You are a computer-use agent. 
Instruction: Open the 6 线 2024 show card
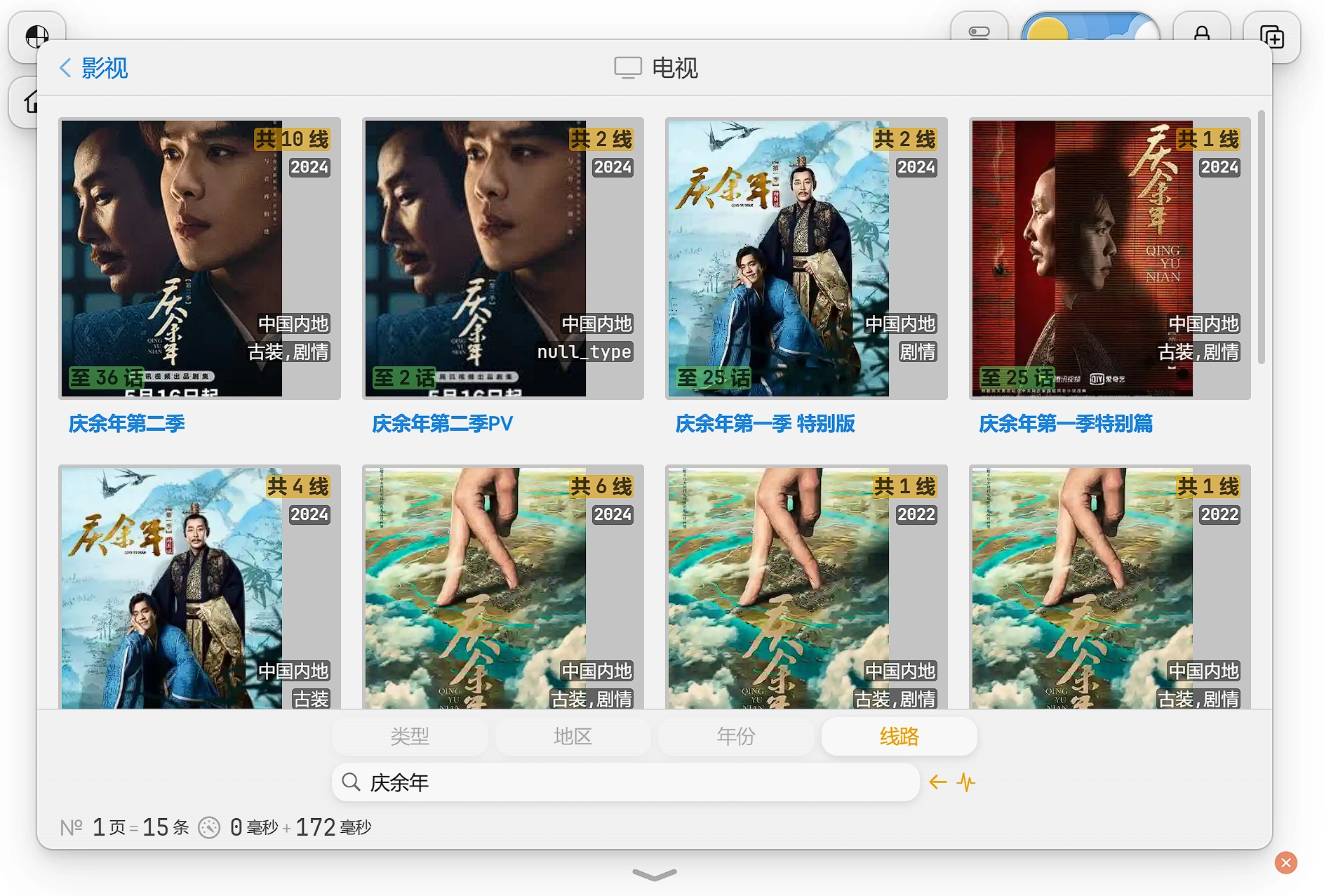point(502,587)
